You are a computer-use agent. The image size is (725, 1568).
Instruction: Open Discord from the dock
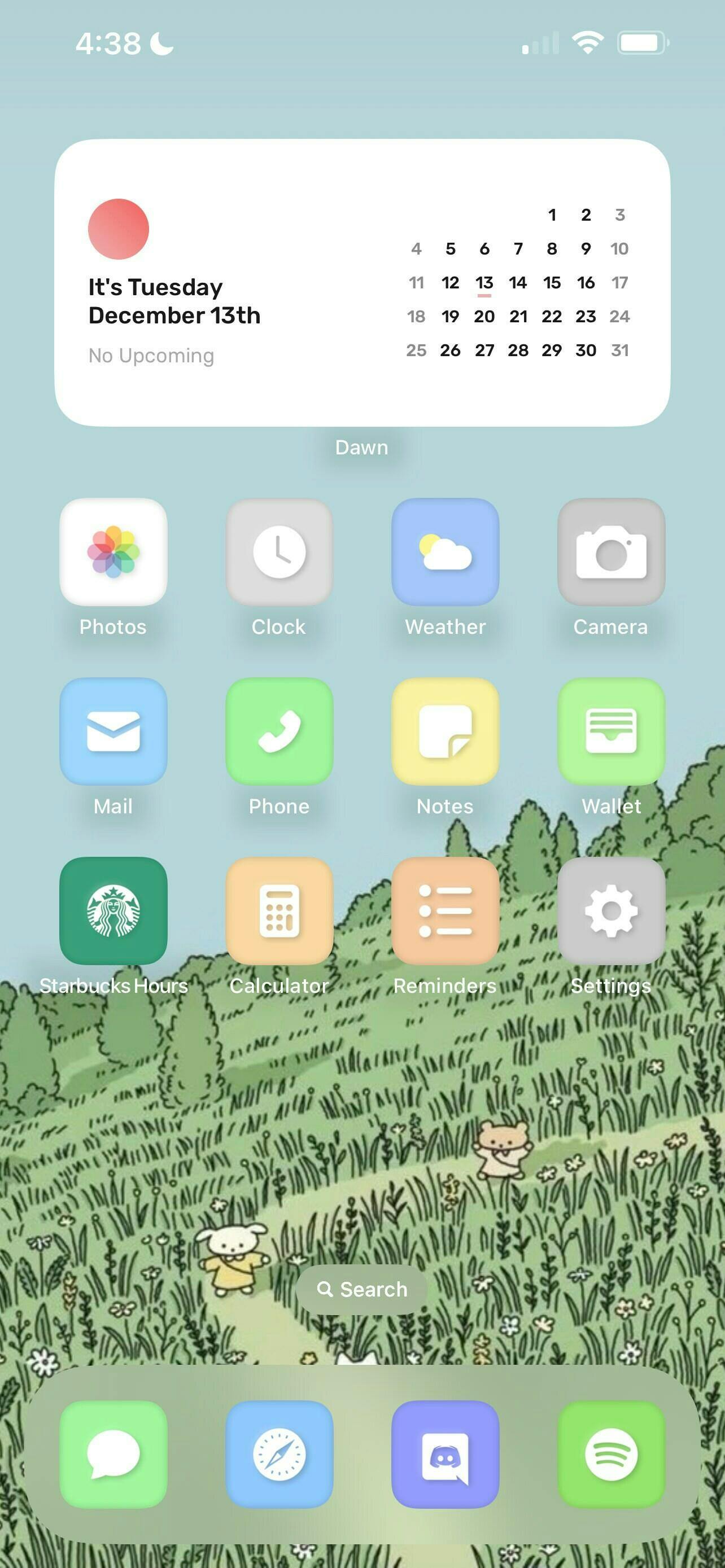tap(445, 1454)
